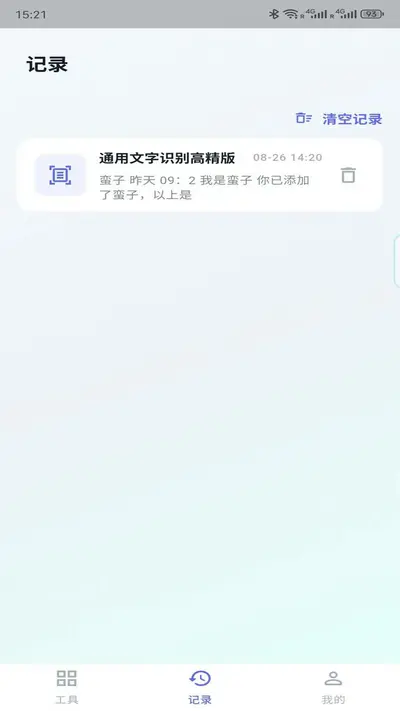Open the 通用文字识别高精版 record
The width and height of the screenshot is (400, 711).
pyautogui.click(x=200, y=175)
